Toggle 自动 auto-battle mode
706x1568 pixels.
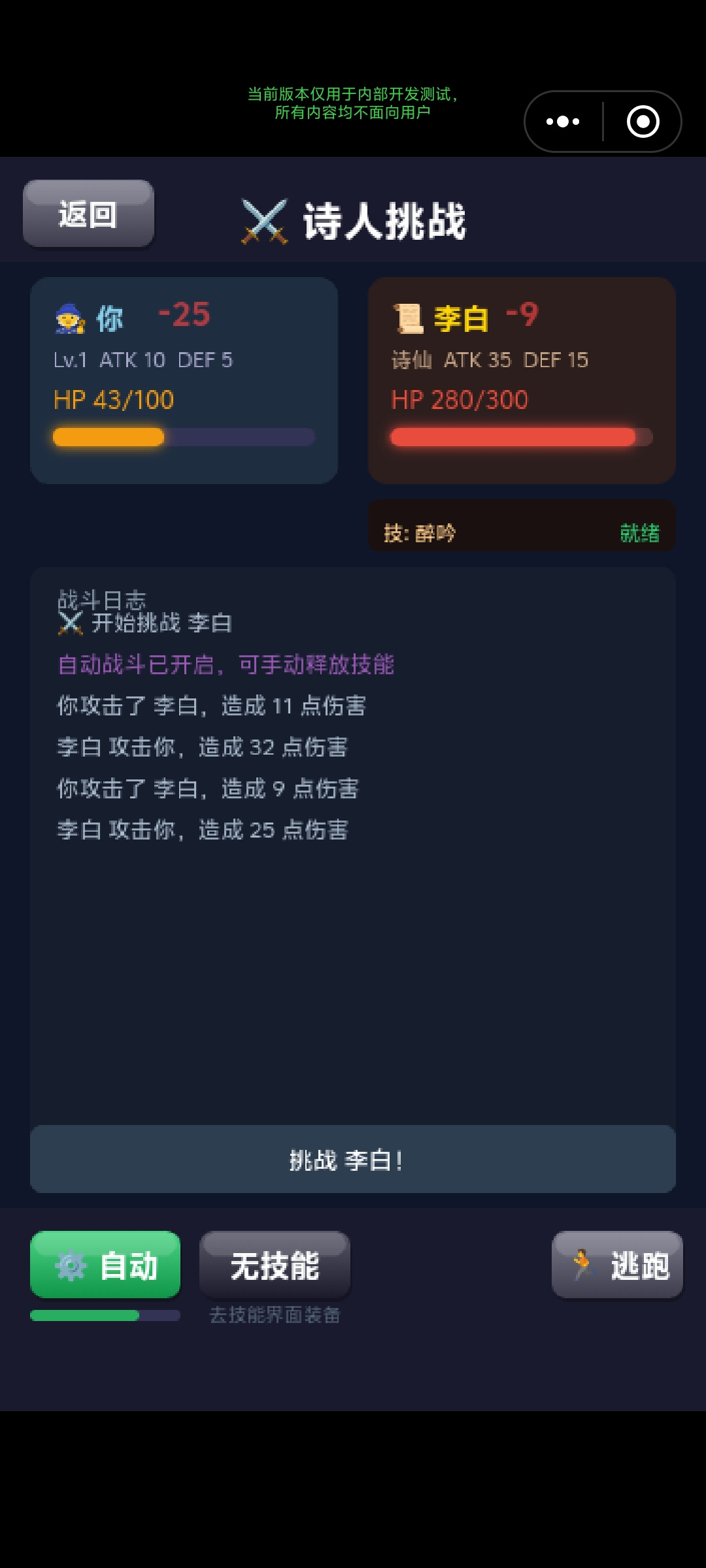(x=105, y=1265)
